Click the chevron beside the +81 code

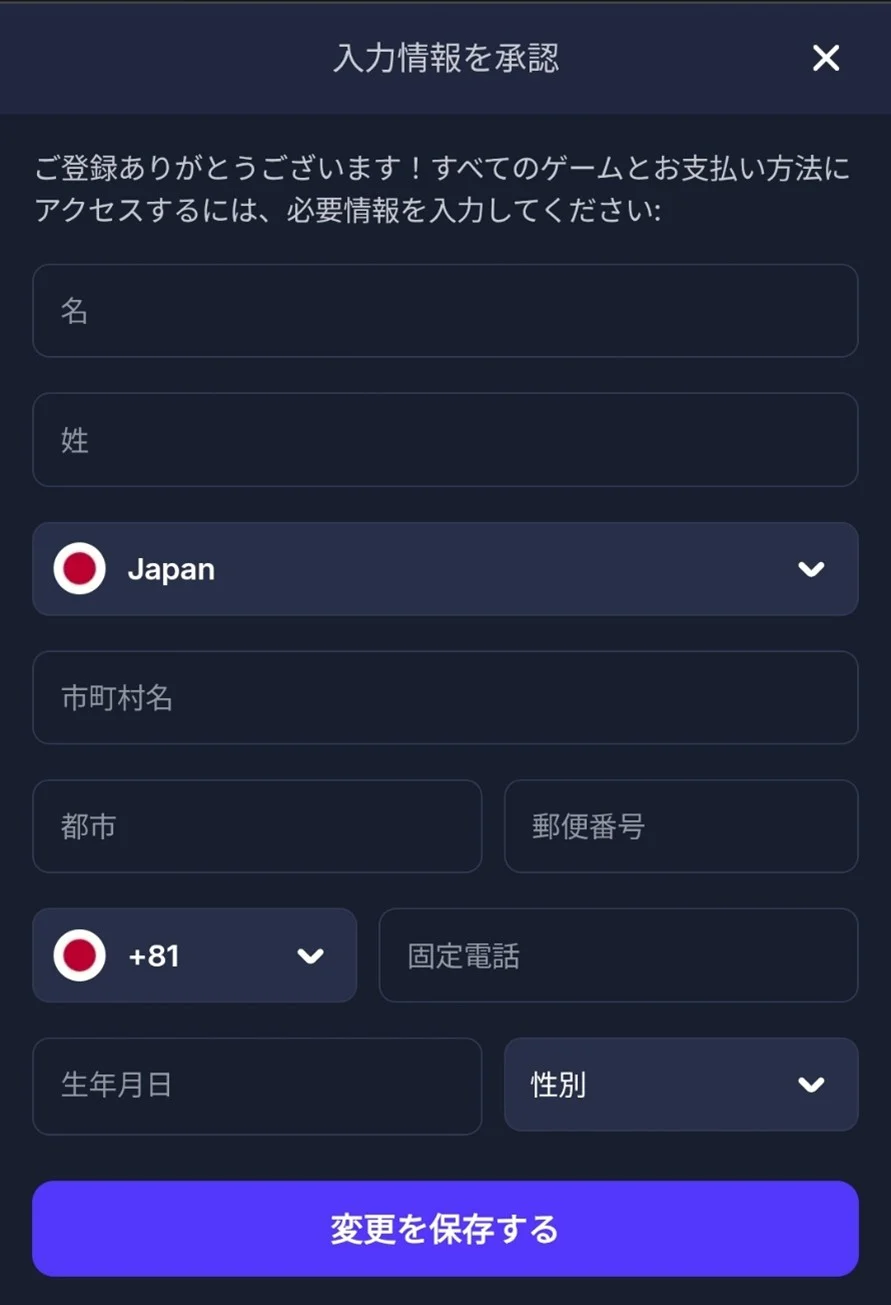tap(310, 955)
